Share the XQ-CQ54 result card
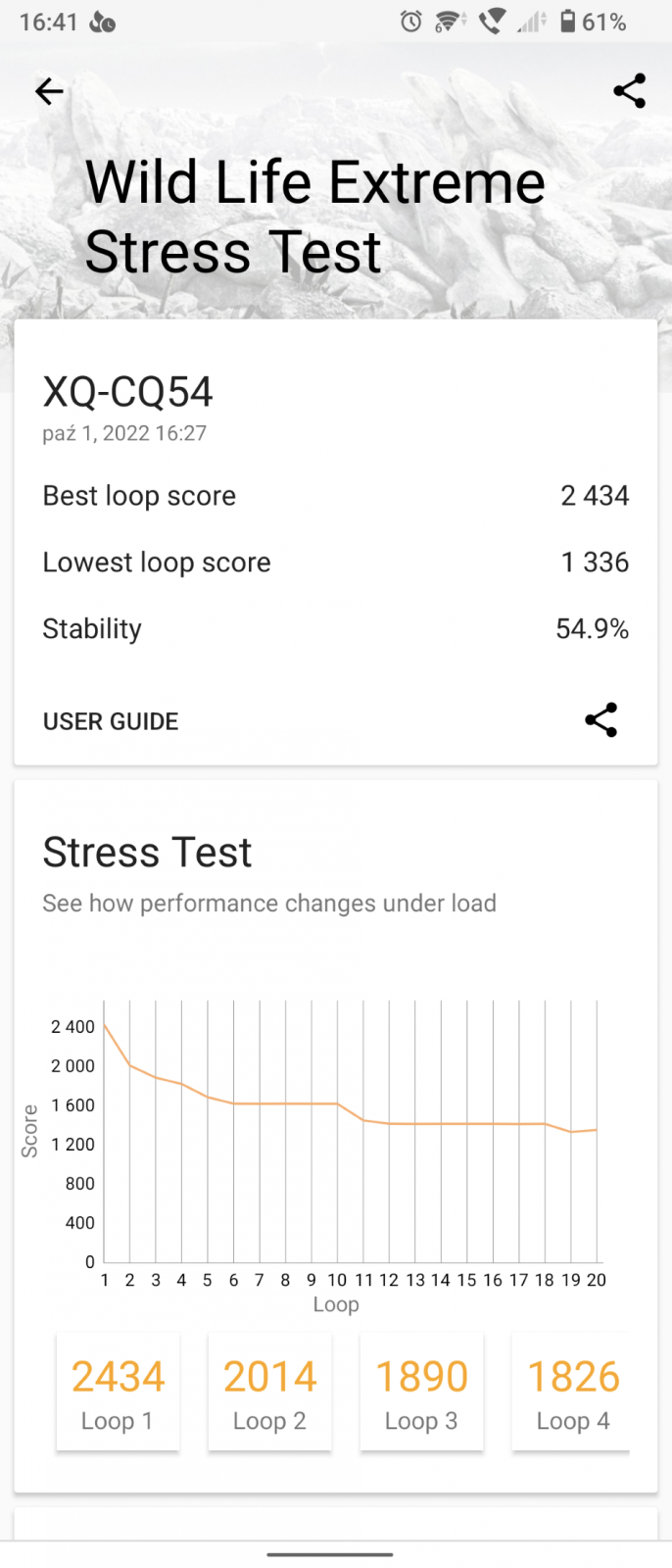Screen dimensions: 672x1568 click(600, 720)
